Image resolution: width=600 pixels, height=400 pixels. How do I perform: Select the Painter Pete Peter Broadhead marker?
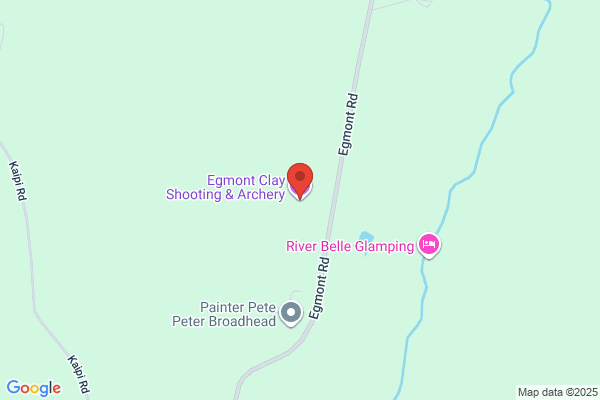pyautogui.click(x=291, y=314)
